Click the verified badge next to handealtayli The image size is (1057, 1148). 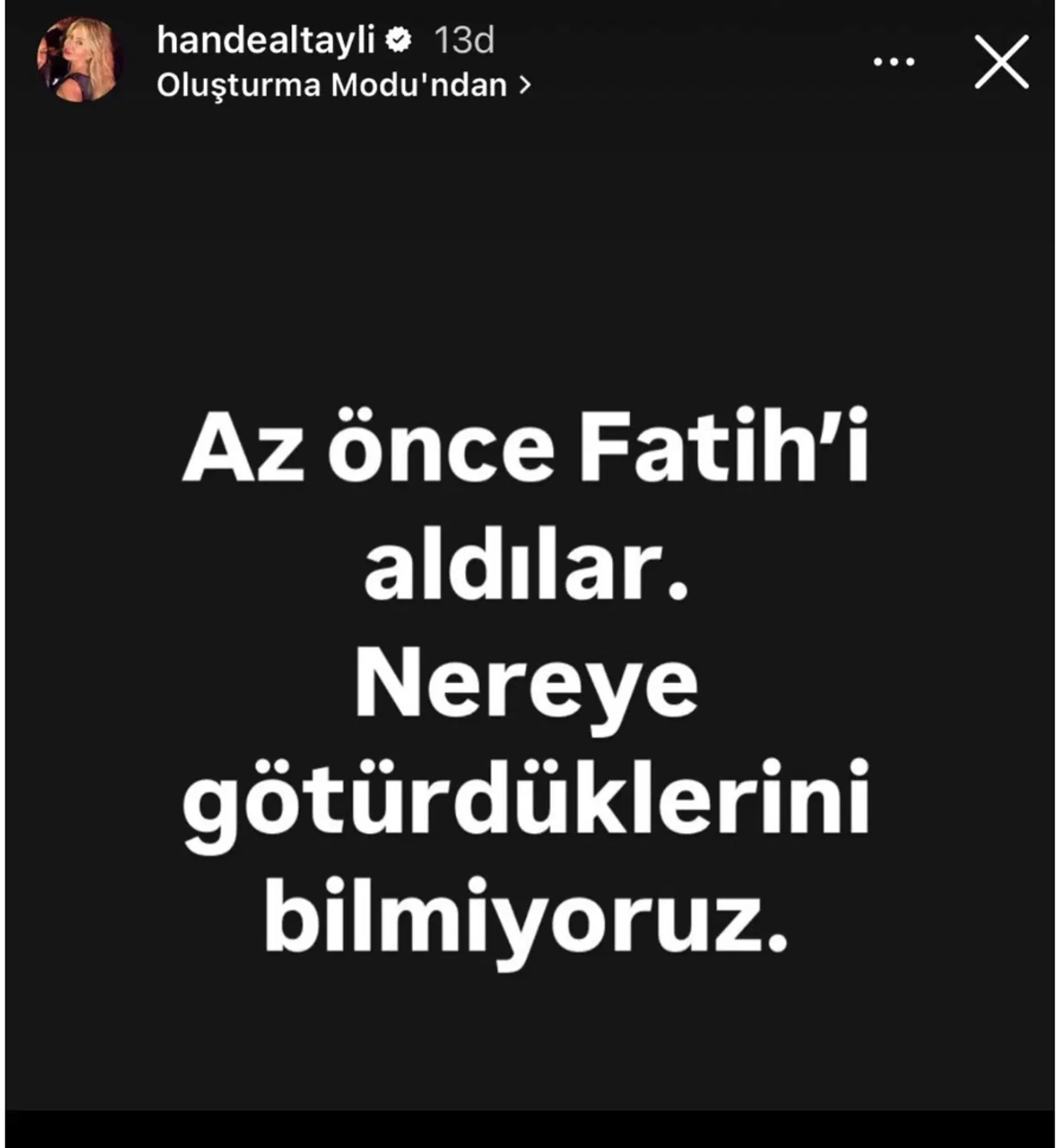398,39
